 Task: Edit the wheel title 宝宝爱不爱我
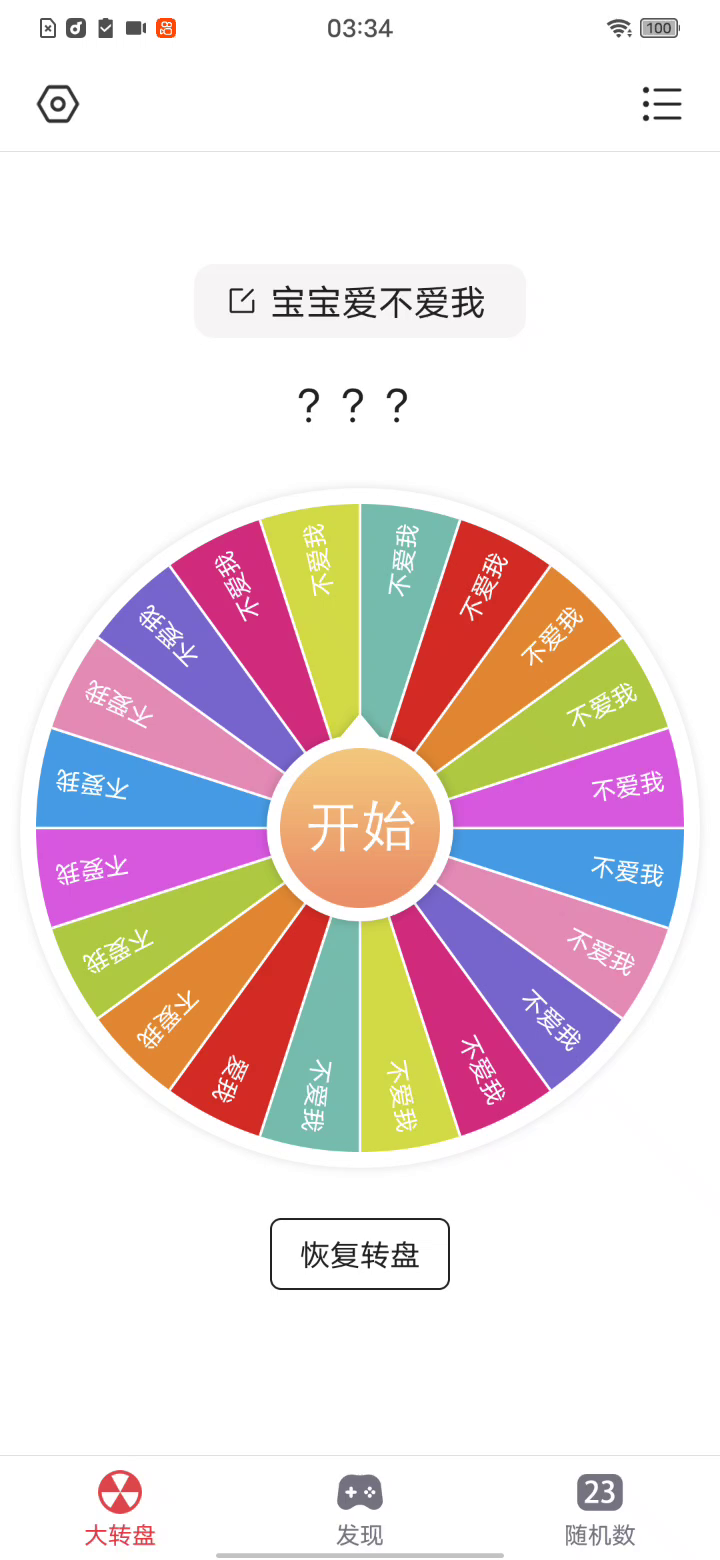[360, 301]
